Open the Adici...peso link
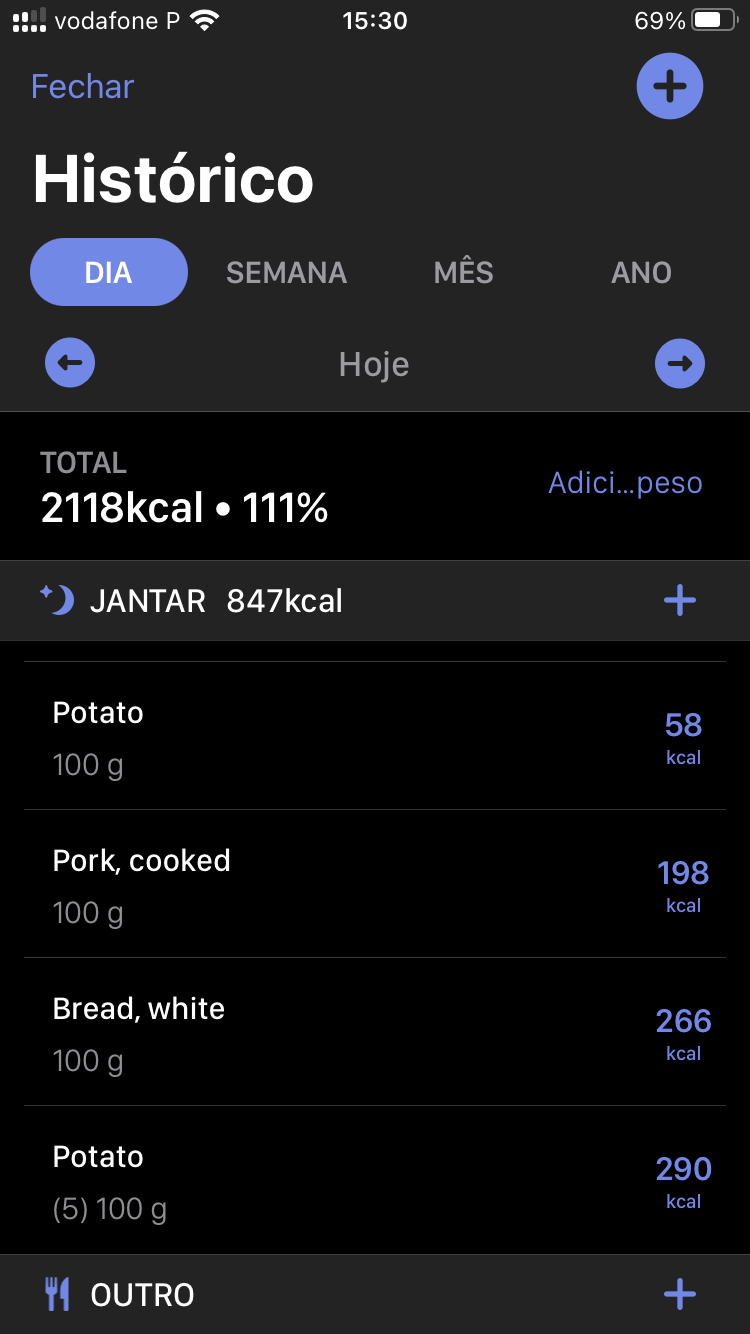 pyautogui.click(x=625, y=483)
